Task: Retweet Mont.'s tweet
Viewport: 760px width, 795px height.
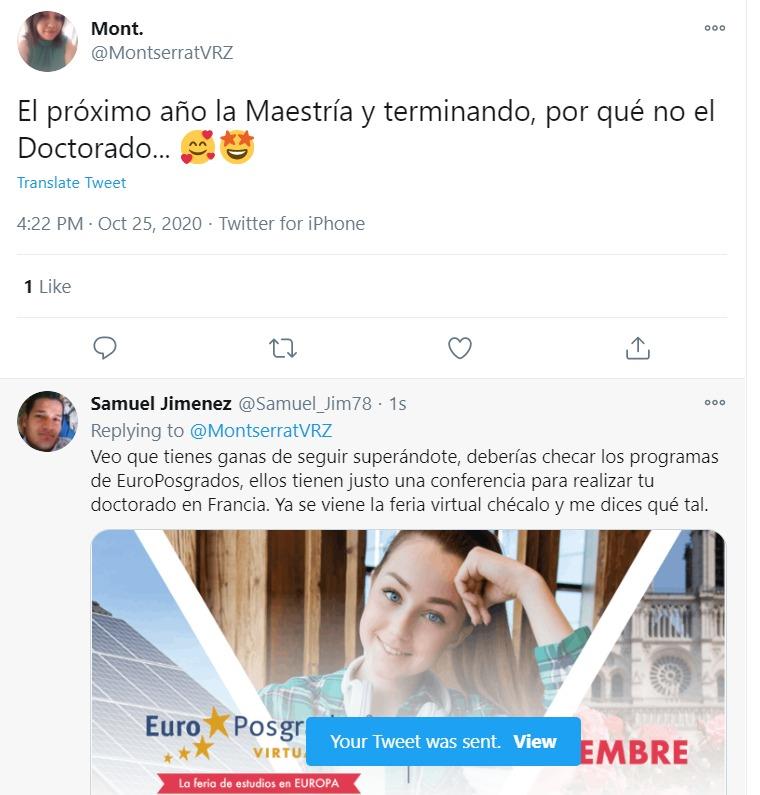Action: tap(283, 348)
